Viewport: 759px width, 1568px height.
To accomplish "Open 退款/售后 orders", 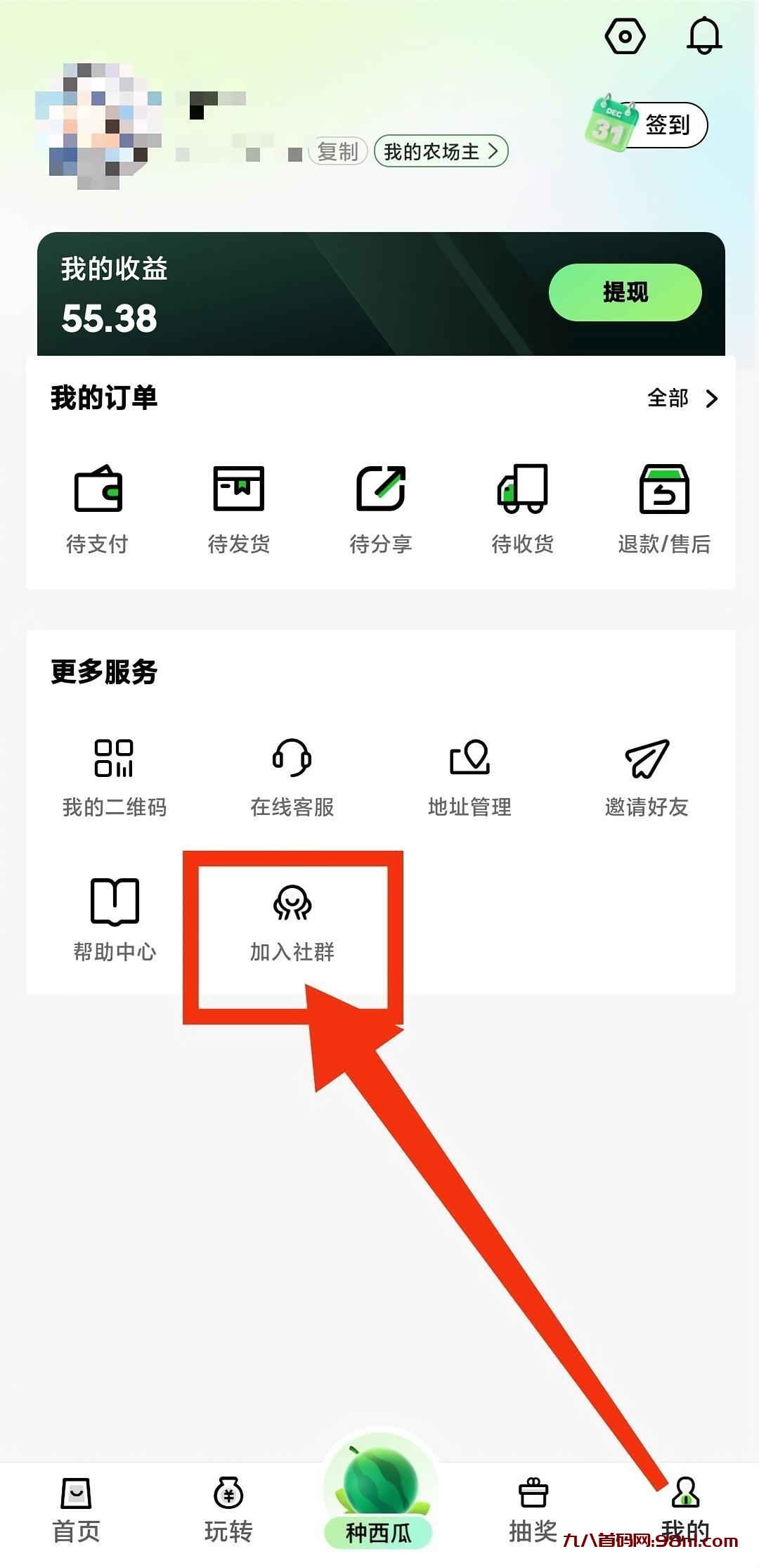I will click(x=664, y=508).
